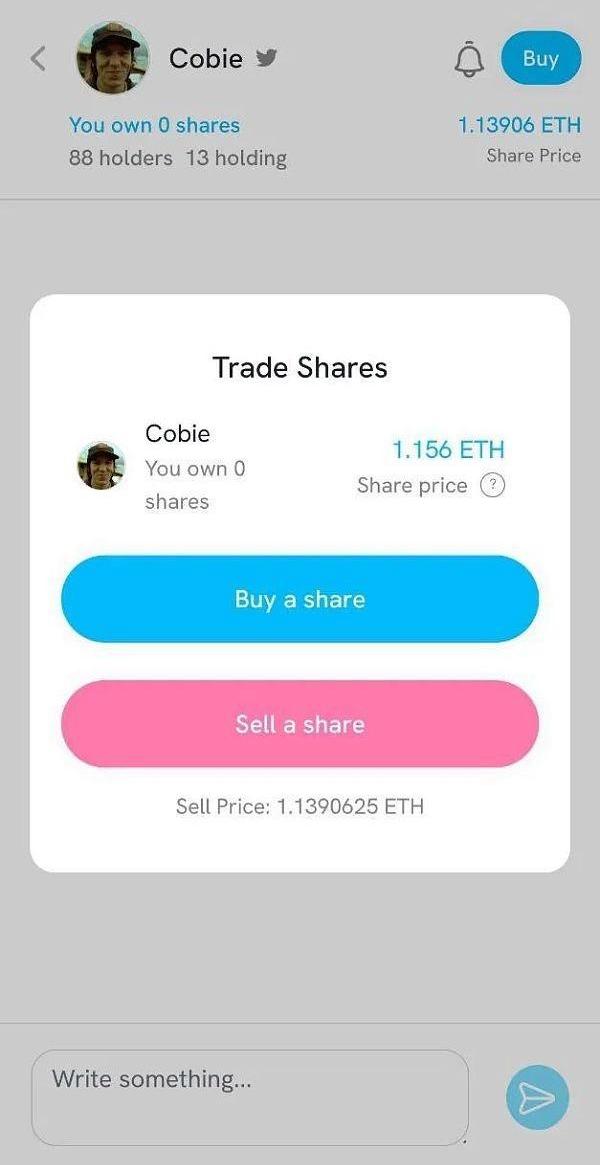Screen dimensions: 600x1165
Task: Select Sell a share
Action: coord(300,724)
